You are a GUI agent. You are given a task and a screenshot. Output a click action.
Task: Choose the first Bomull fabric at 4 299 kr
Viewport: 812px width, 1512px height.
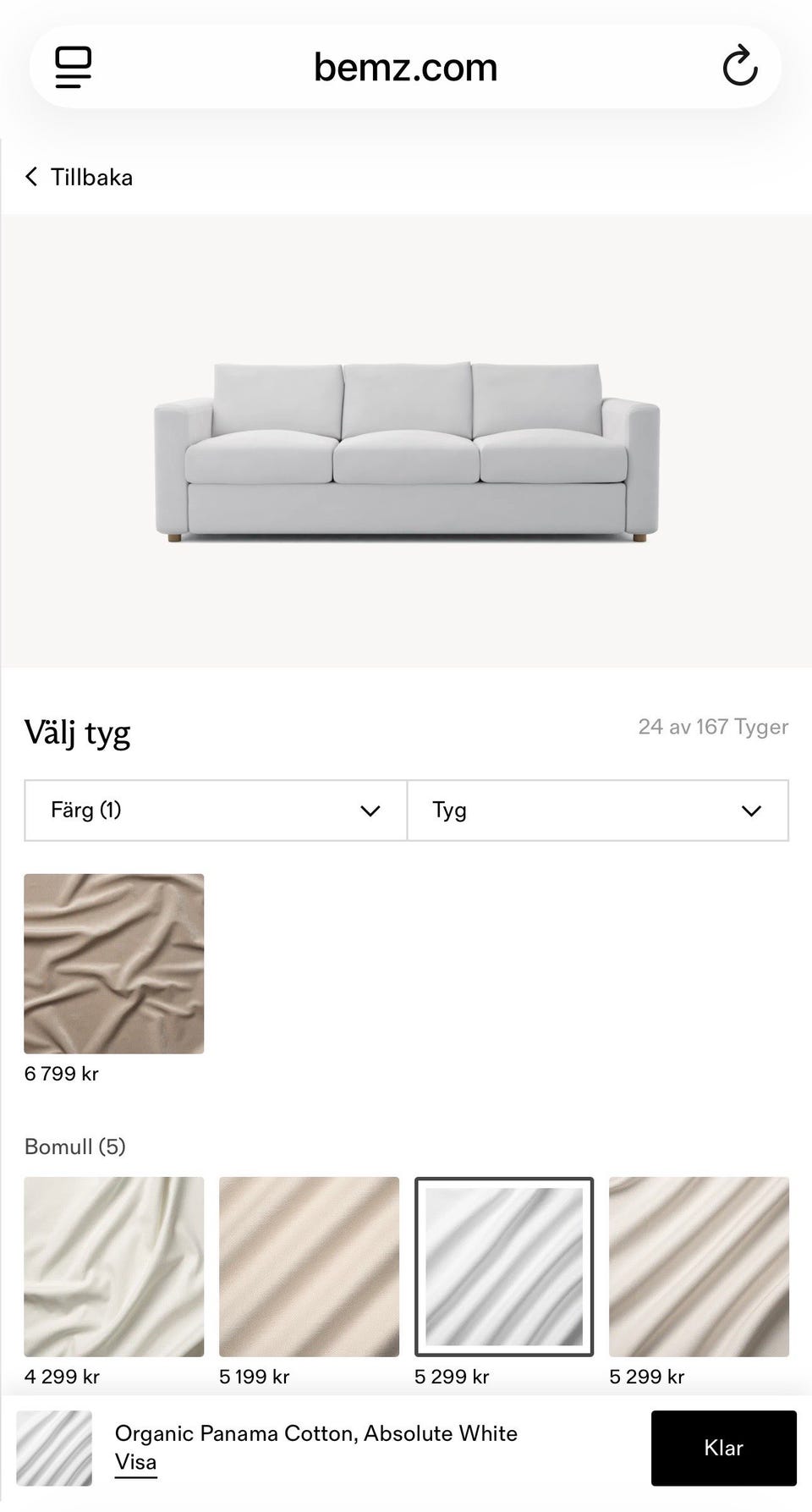pyautogui.click(x=113, y=1265)
